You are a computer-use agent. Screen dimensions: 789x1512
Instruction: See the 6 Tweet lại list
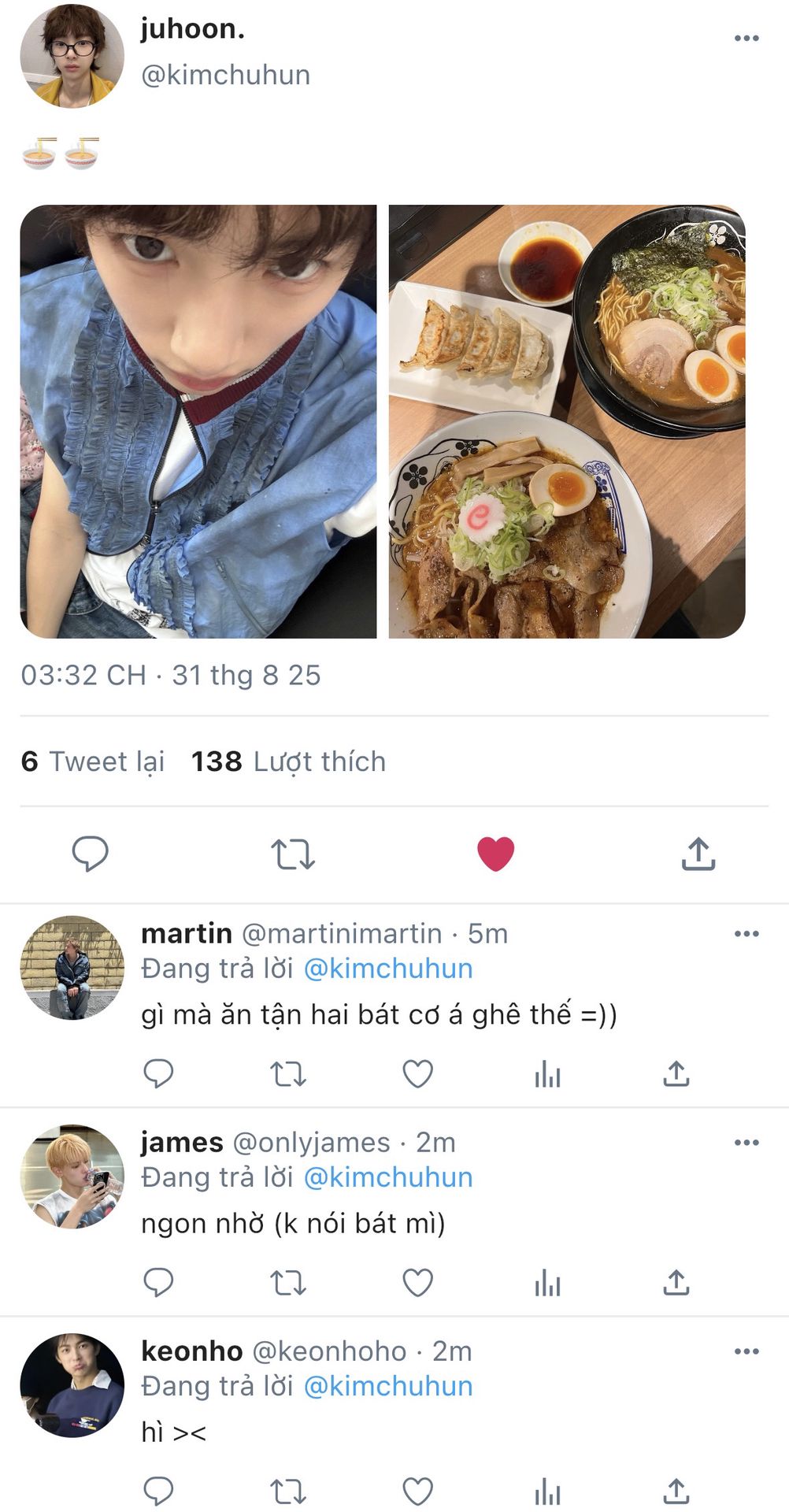(93, 762)
